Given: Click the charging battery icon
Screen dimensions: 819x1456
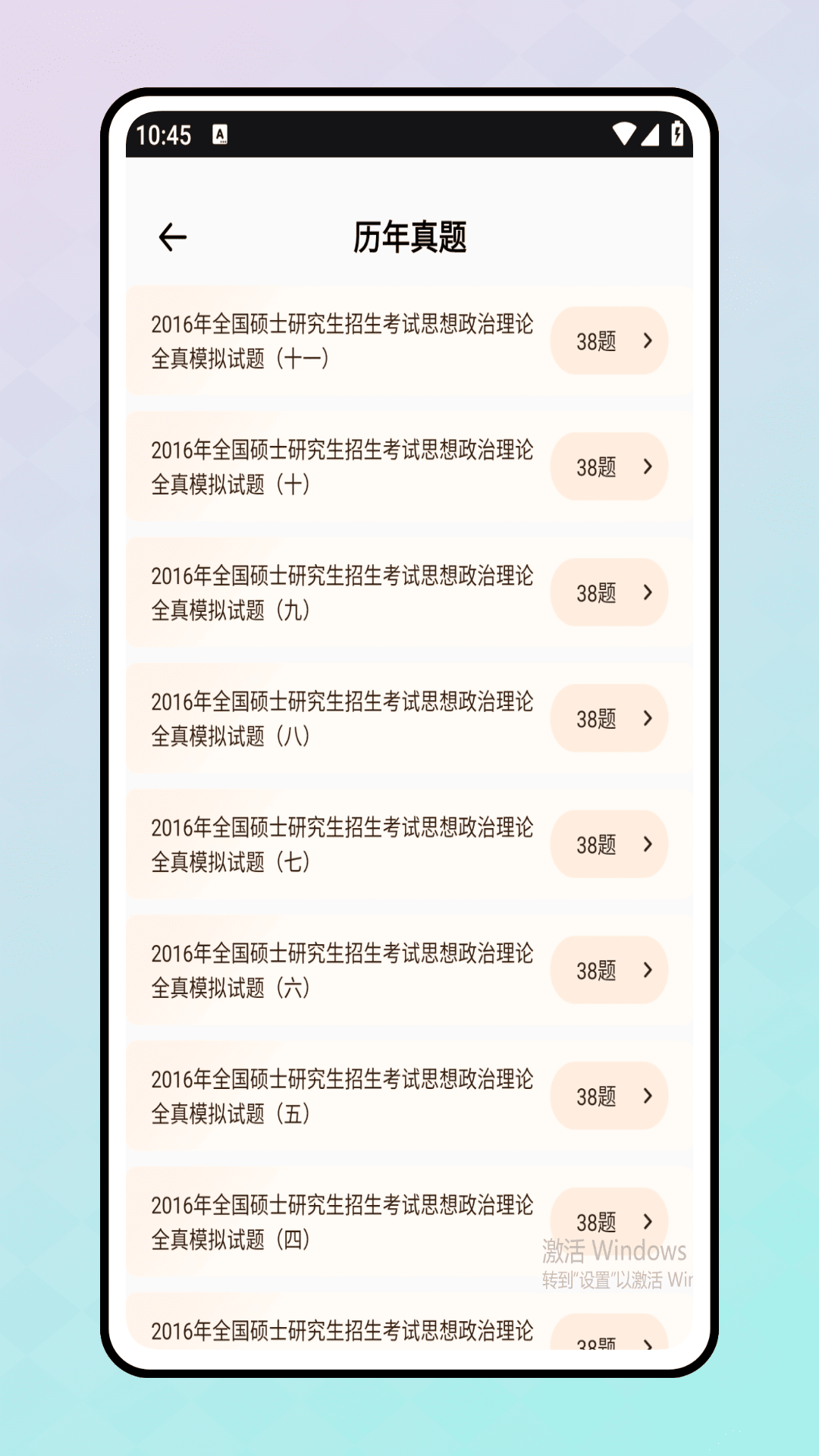Looking at the screenshot, I should click(x=677, y=133).
